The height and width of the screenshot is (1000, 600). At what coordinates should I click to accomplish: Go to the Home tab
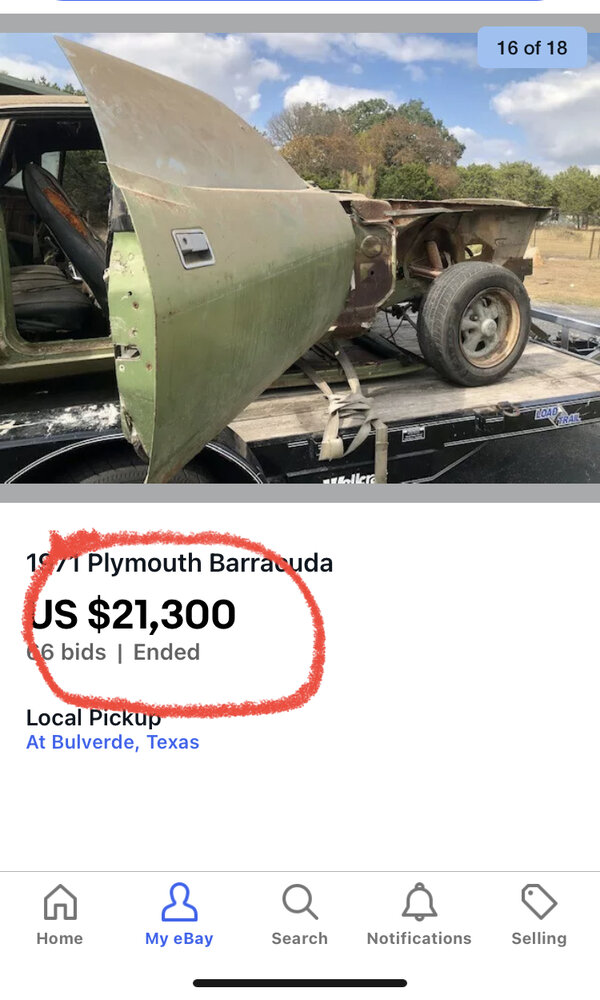(x=60, y=915)
